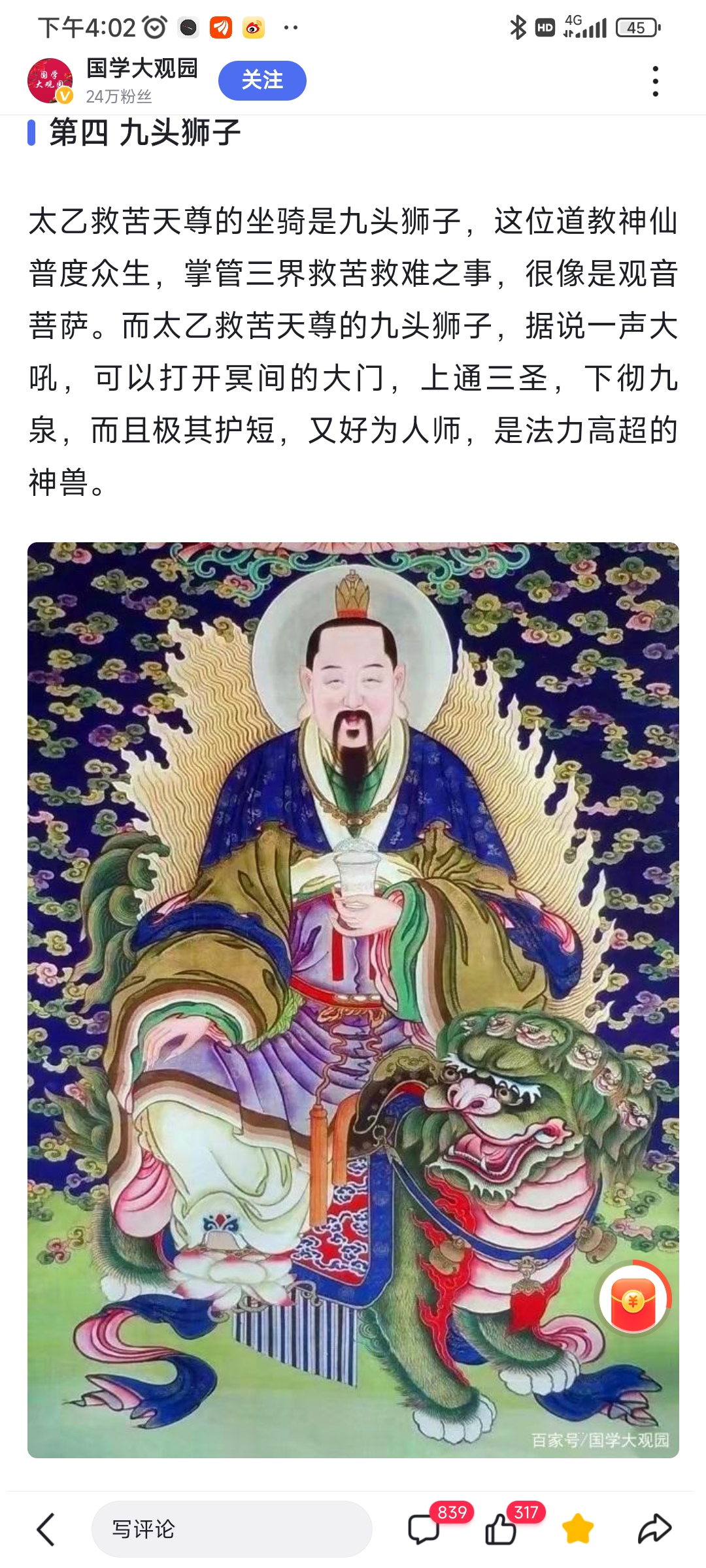View the 太乙救苦天尊 painting full-screen
This screenshot has height=1568, width=706.
[353, 980]
